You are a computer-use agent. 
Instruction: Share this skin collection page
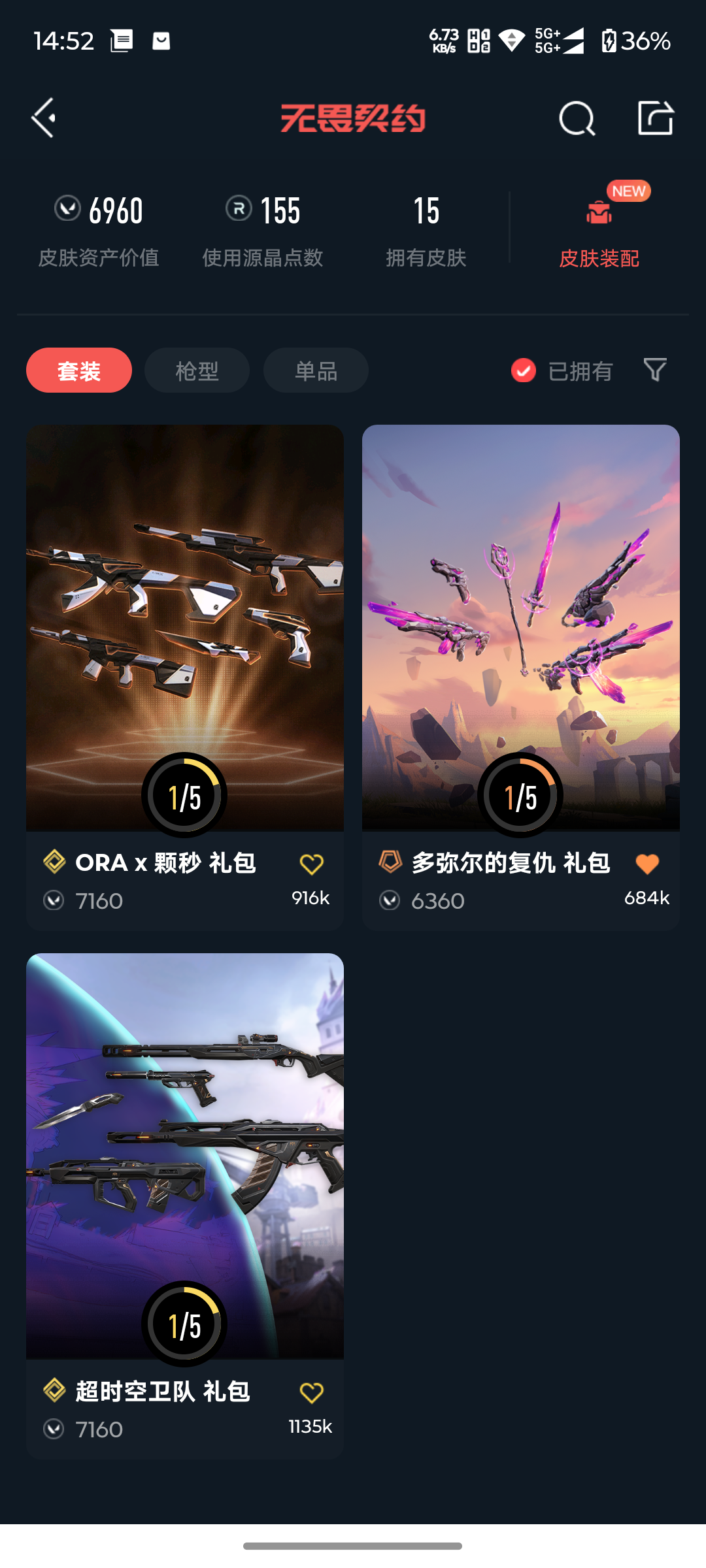point(655,118)
